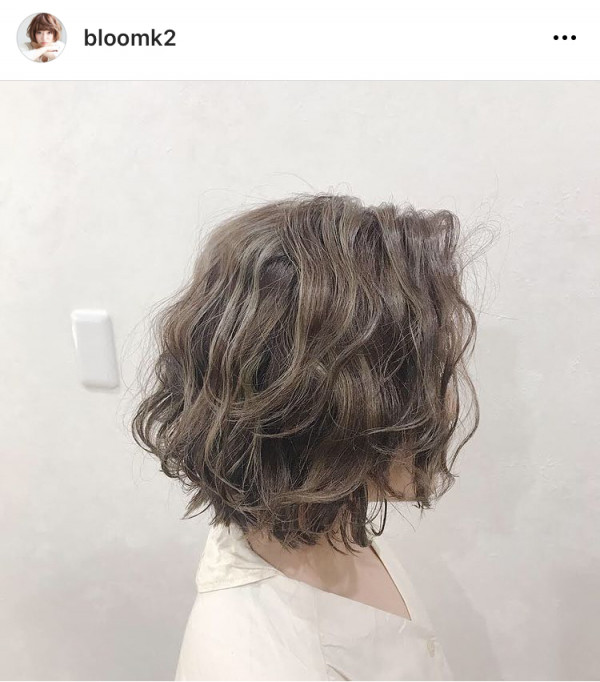Open bloomk2's profile picture
The image size is (600, 682).
coord(41,38)
